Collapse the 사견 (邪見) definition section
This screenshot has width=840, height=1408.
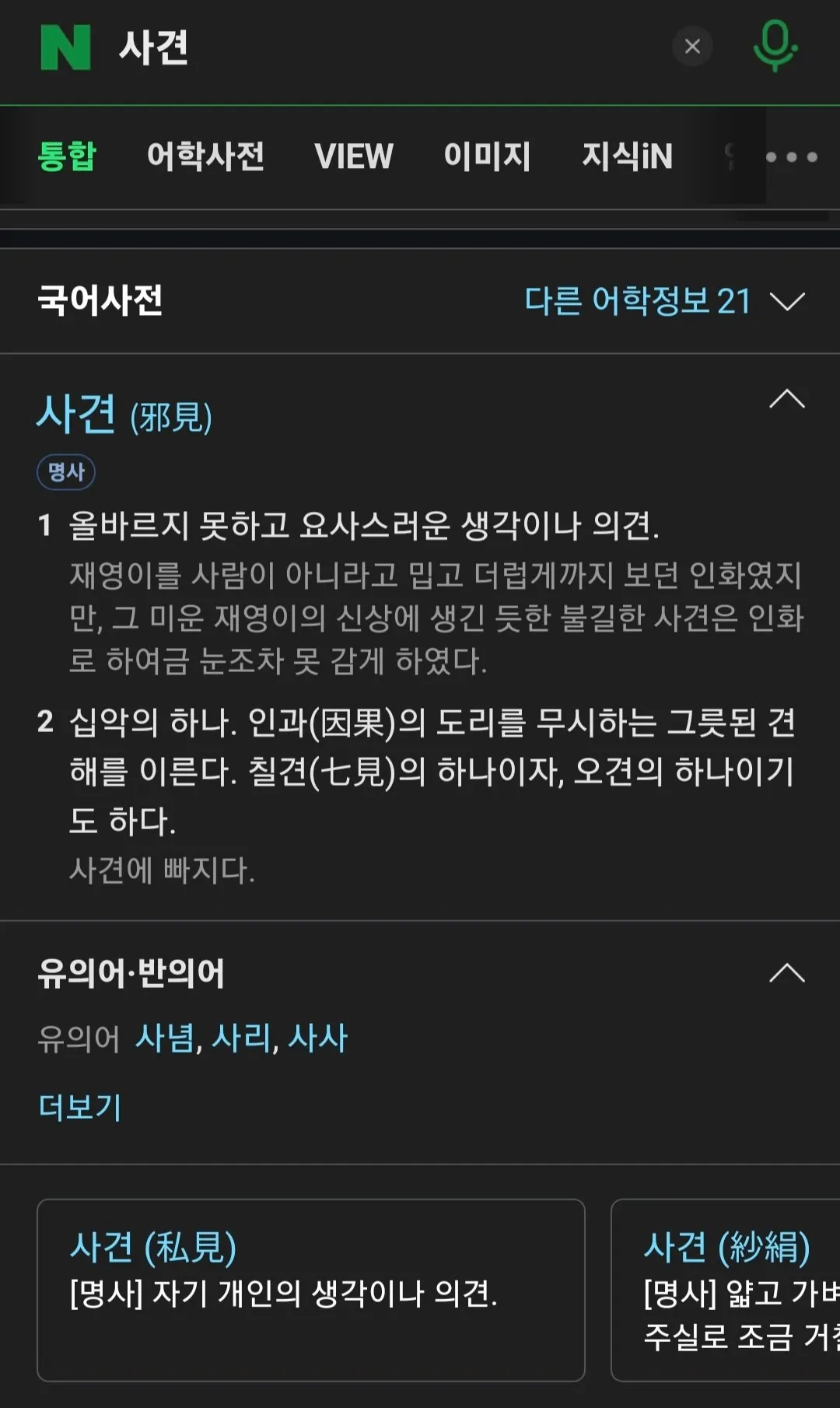pos(786,399)
